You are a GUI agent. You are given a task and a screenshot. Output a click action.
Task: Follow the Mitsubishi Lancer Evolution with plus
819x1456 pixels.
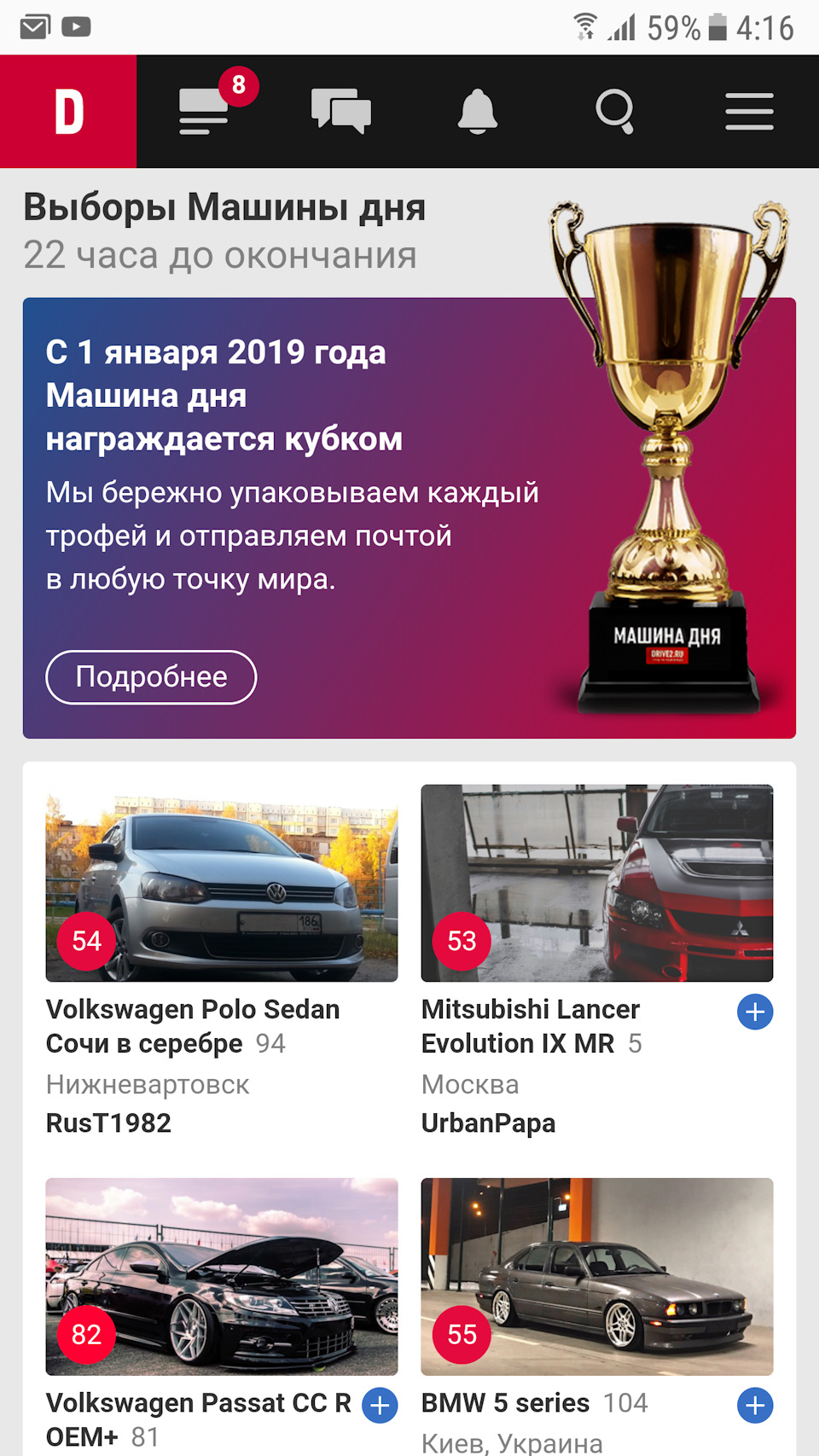[x=755, y=1012]
